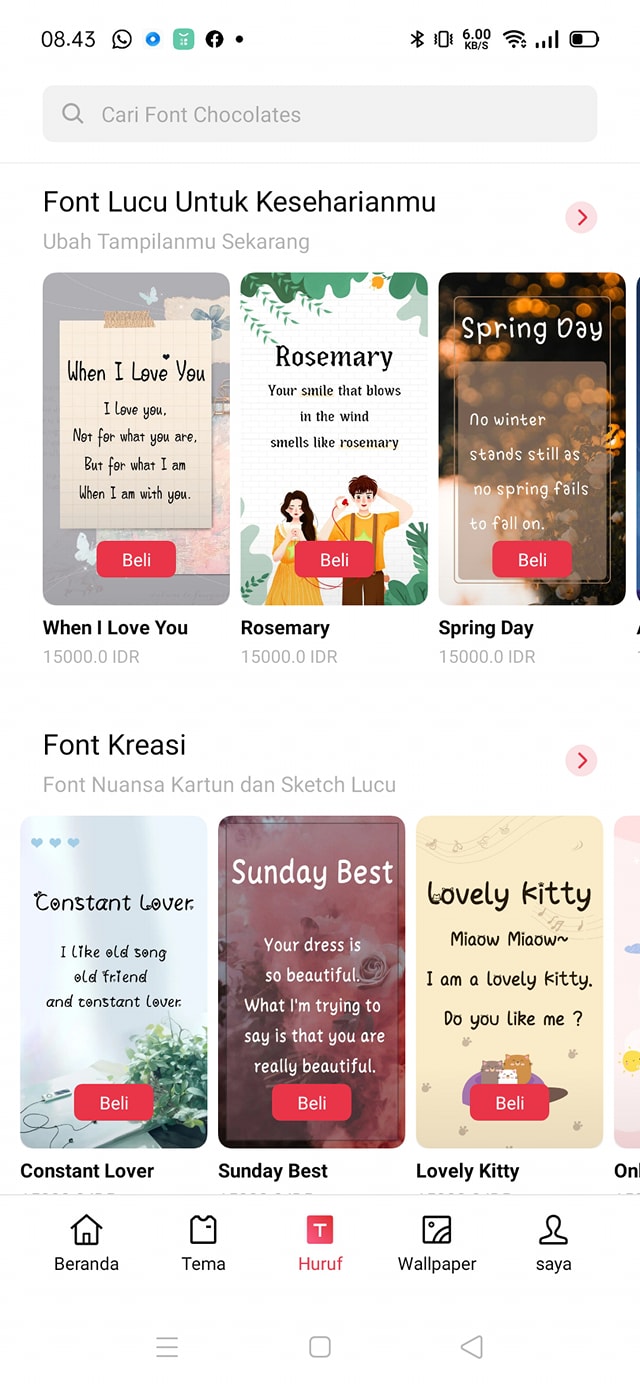Open the Spring Day font preview card
Viewport: 640px width, 1386px height.
532,420
